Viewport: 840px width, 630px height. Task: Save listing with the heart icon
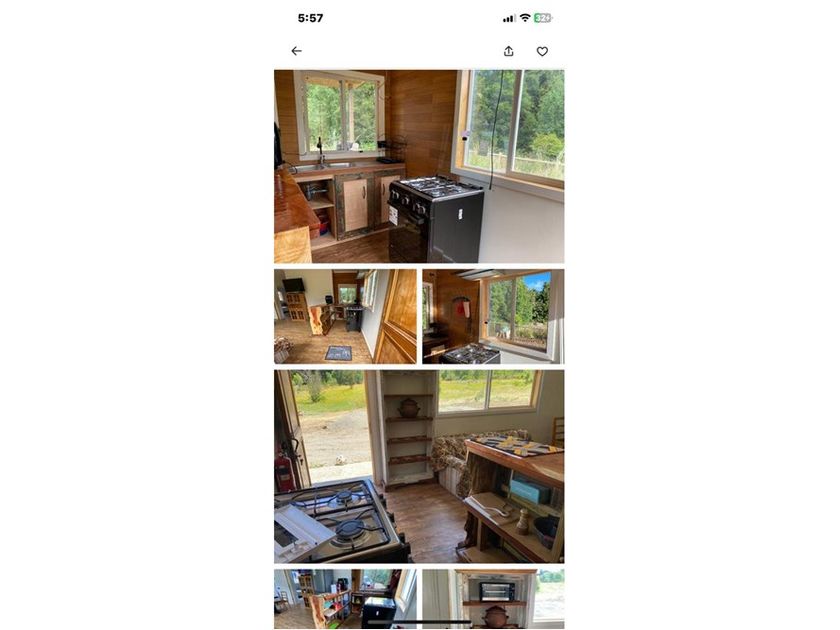click(542, 51)
